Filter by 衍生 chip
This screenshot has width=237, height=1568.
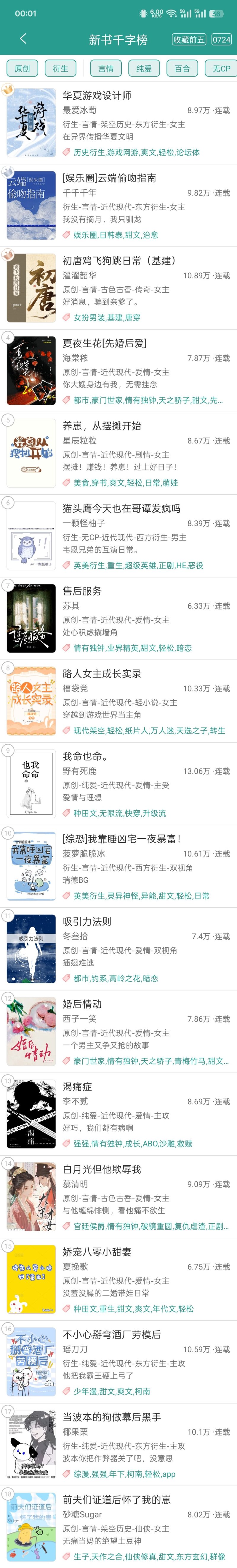point(60,68)
